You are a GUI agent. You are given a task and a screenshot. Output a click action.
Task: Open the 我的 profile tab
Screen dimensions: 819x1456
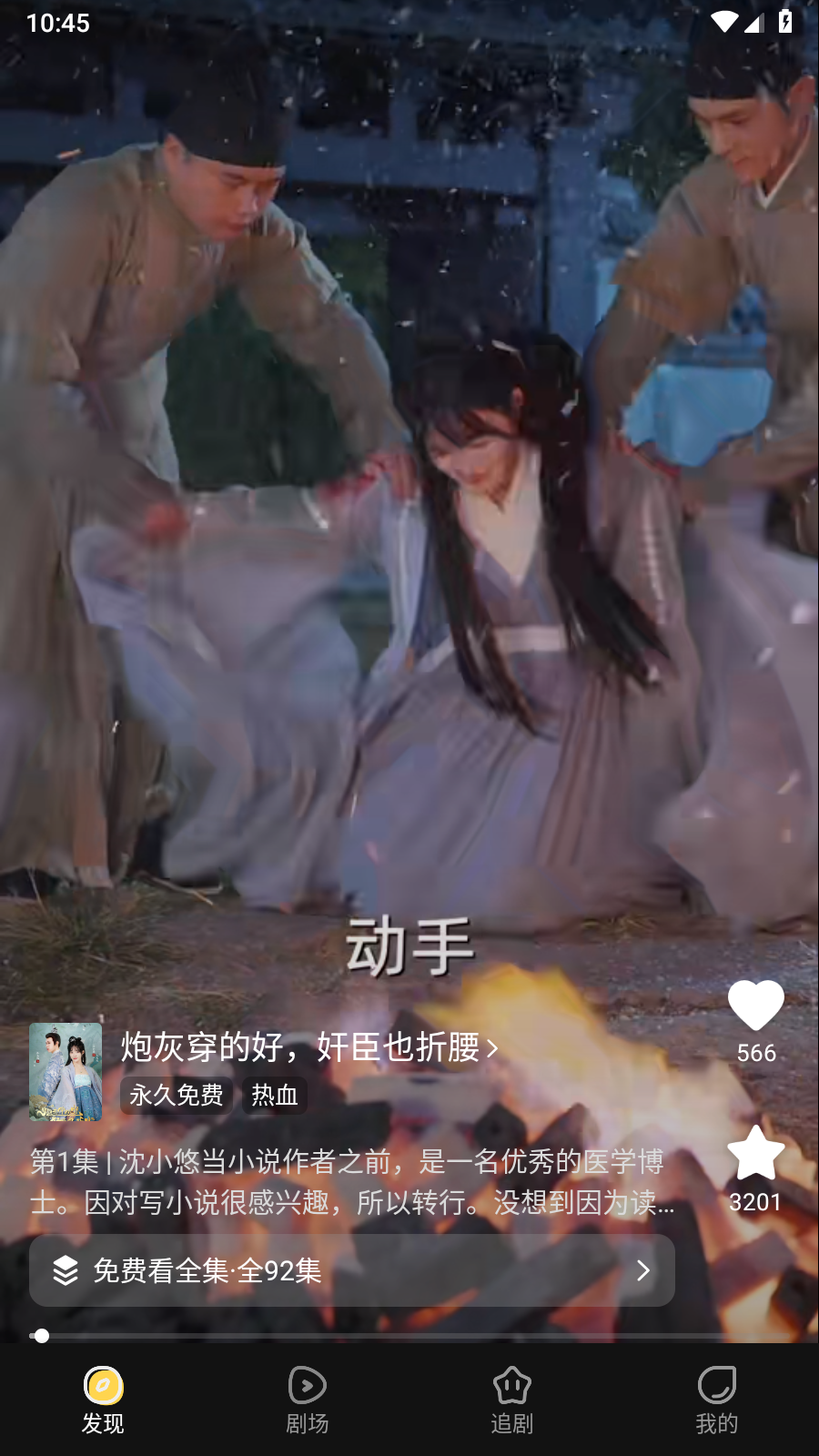[717, 1400]
